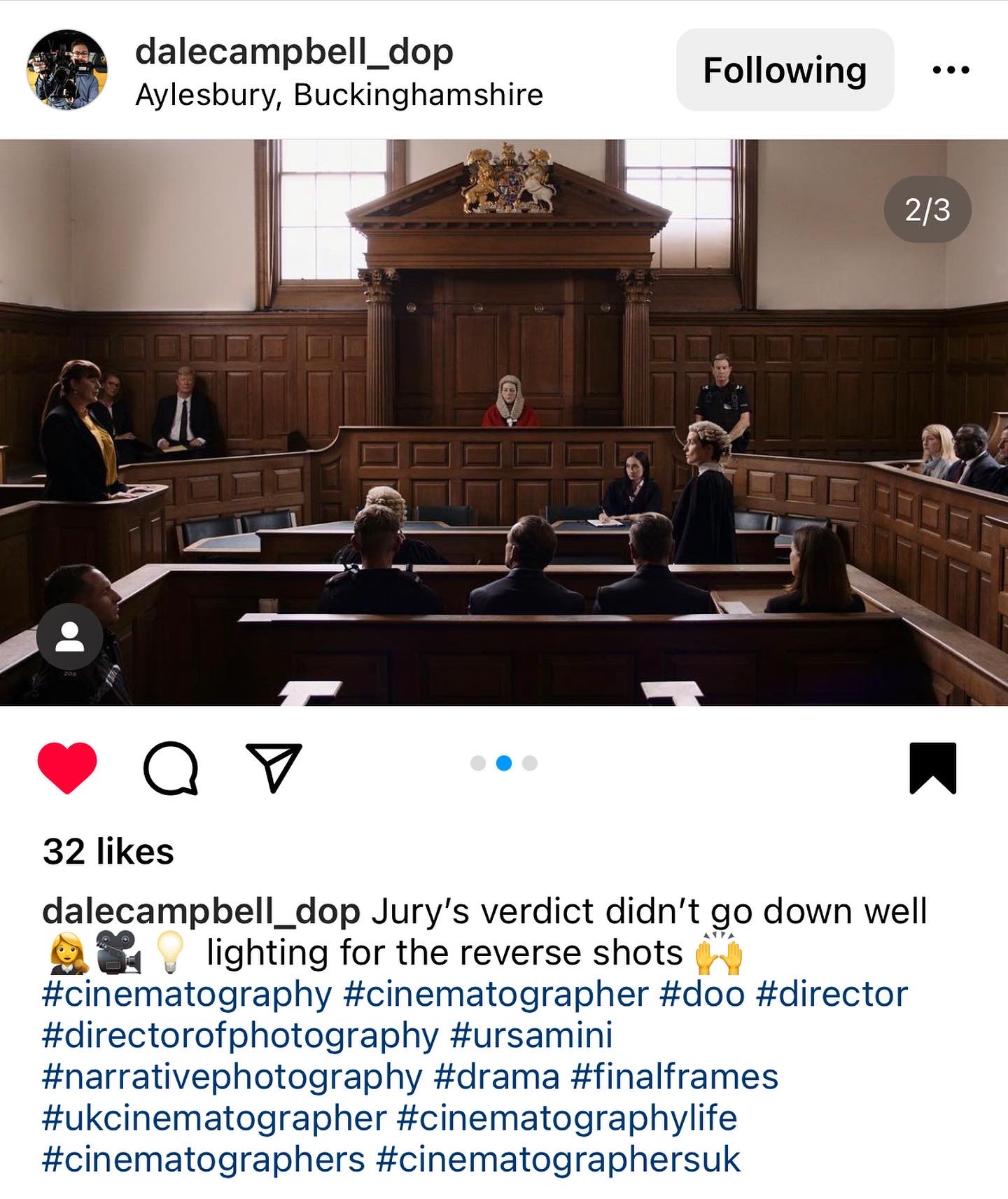Screen dimensions: 1008x1199
Task: Show tagged people on the photo
Action: [x=69, y=636]
